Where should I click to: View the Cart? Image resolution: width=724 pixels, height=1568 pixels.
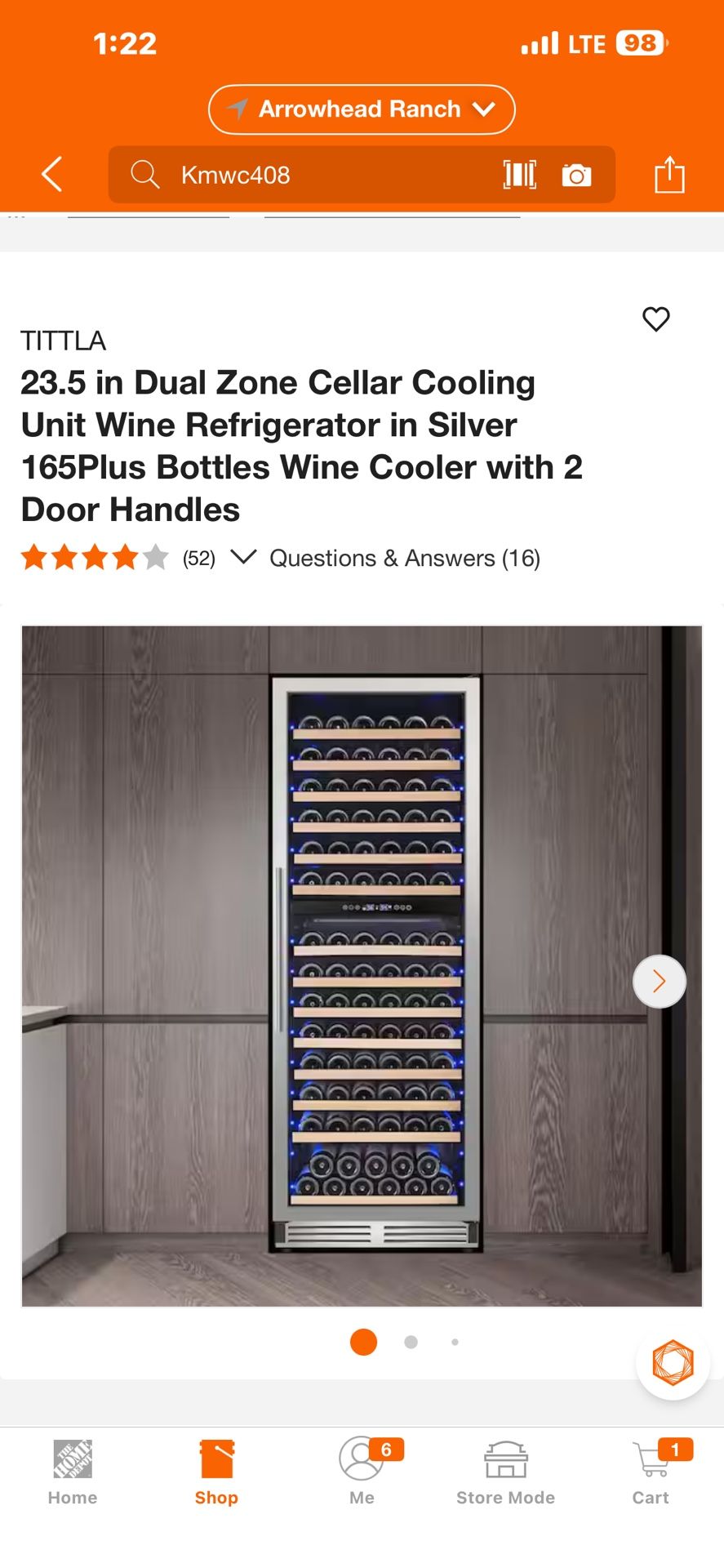(651, 1472)
